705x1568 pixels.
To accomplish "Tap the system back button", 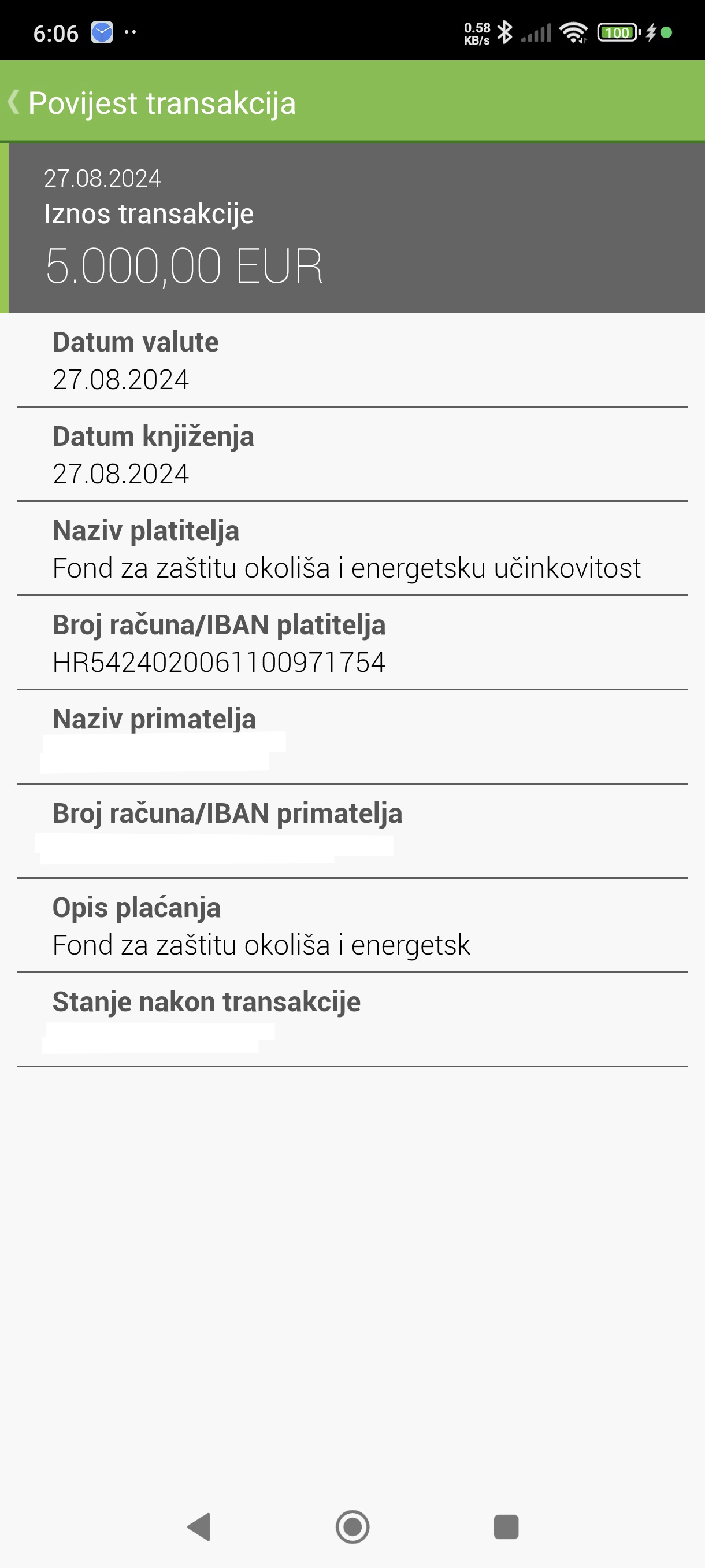I will (199, 1526).
